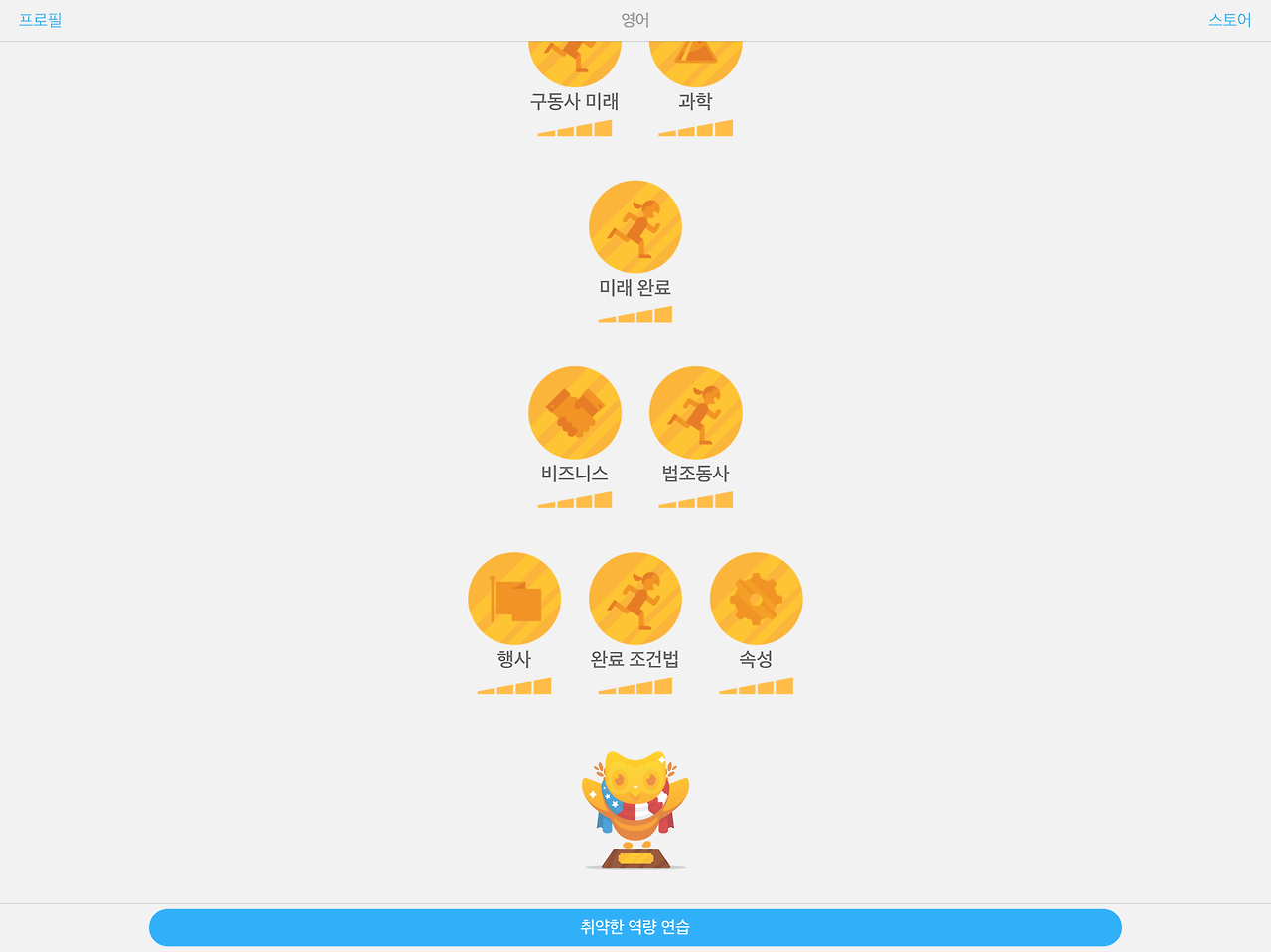
Task: Open the 스토어 link
Action: click(1229, 20)
